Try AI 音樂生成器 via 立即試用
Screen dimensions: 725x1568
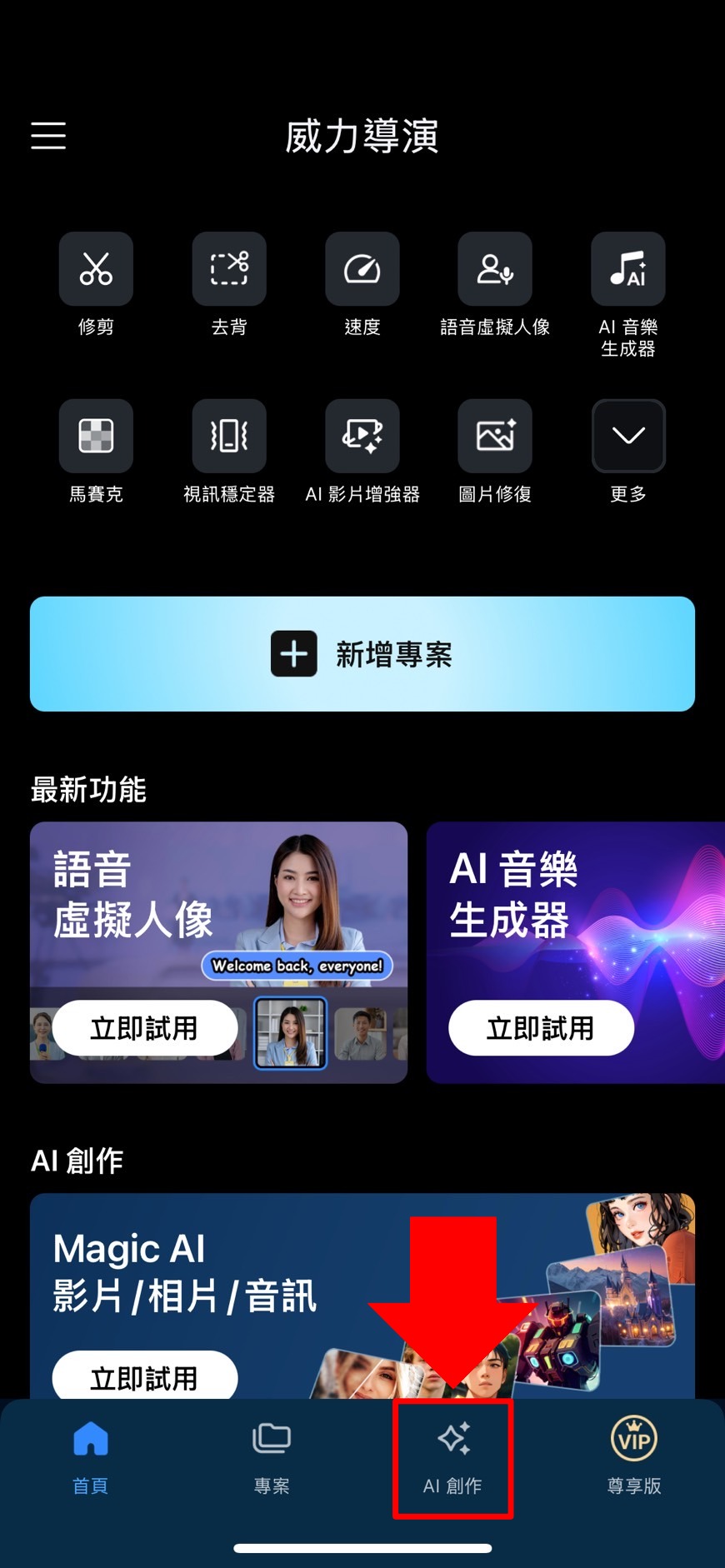(x=541, y=1027)
